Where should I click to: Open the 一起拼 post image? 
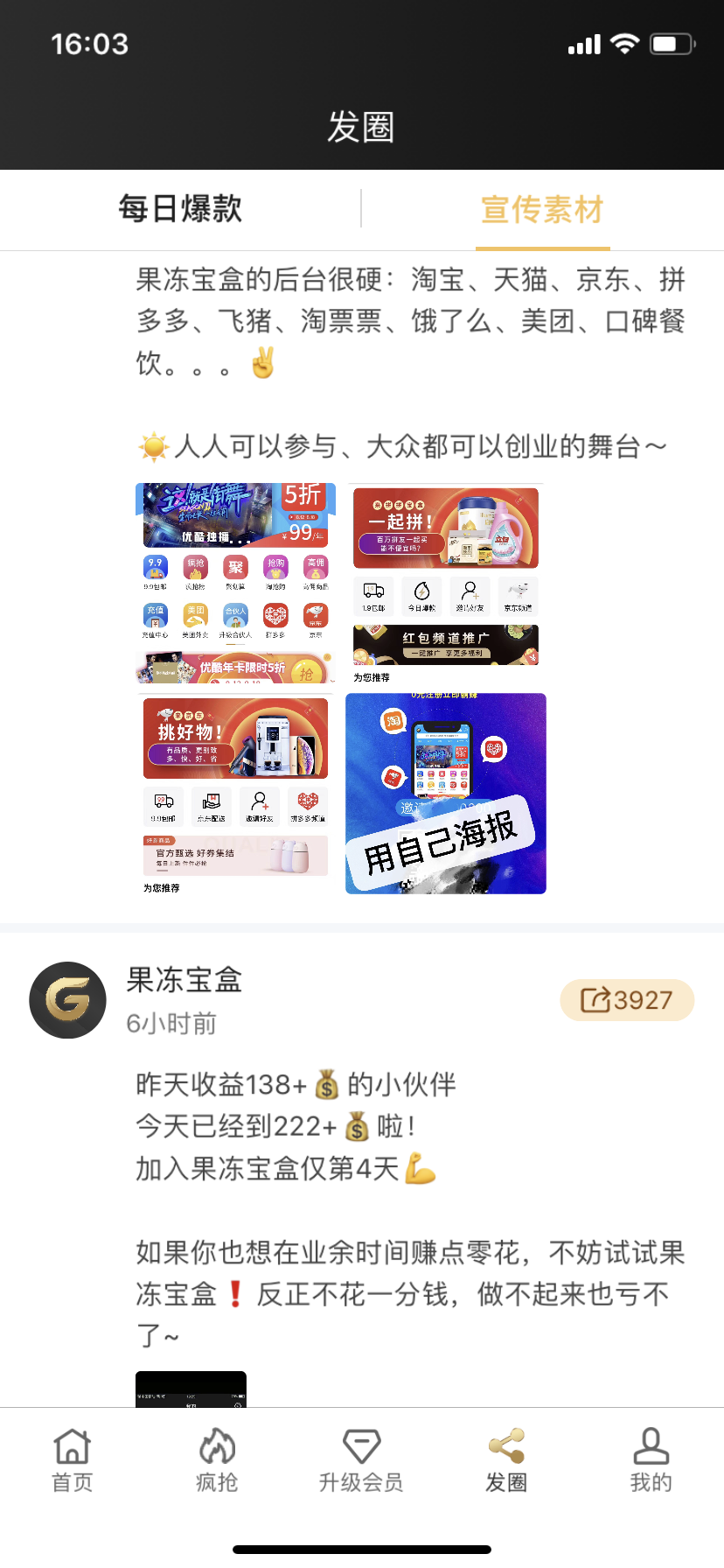click(446, 583)
